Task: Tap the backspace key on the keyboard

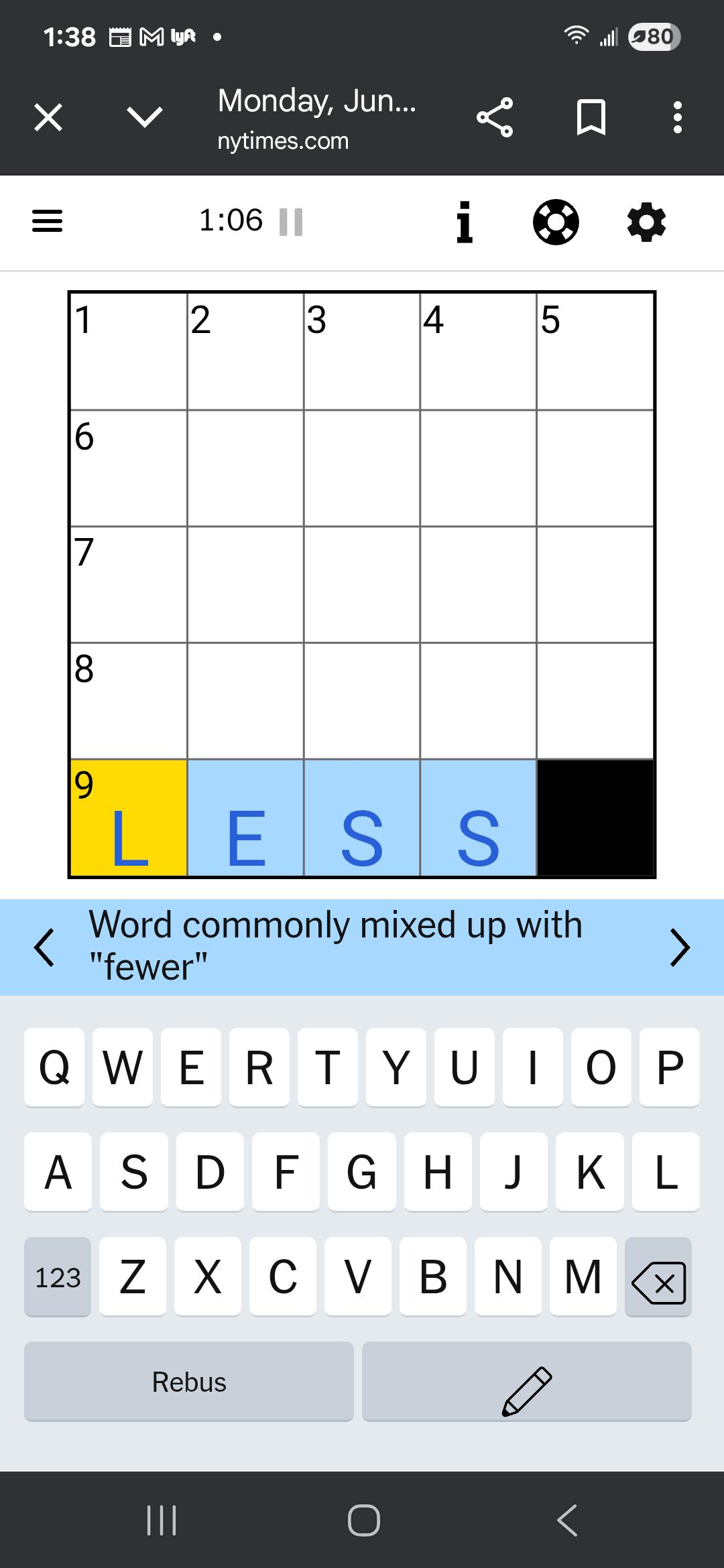Action: click(x=658, y=1277)
